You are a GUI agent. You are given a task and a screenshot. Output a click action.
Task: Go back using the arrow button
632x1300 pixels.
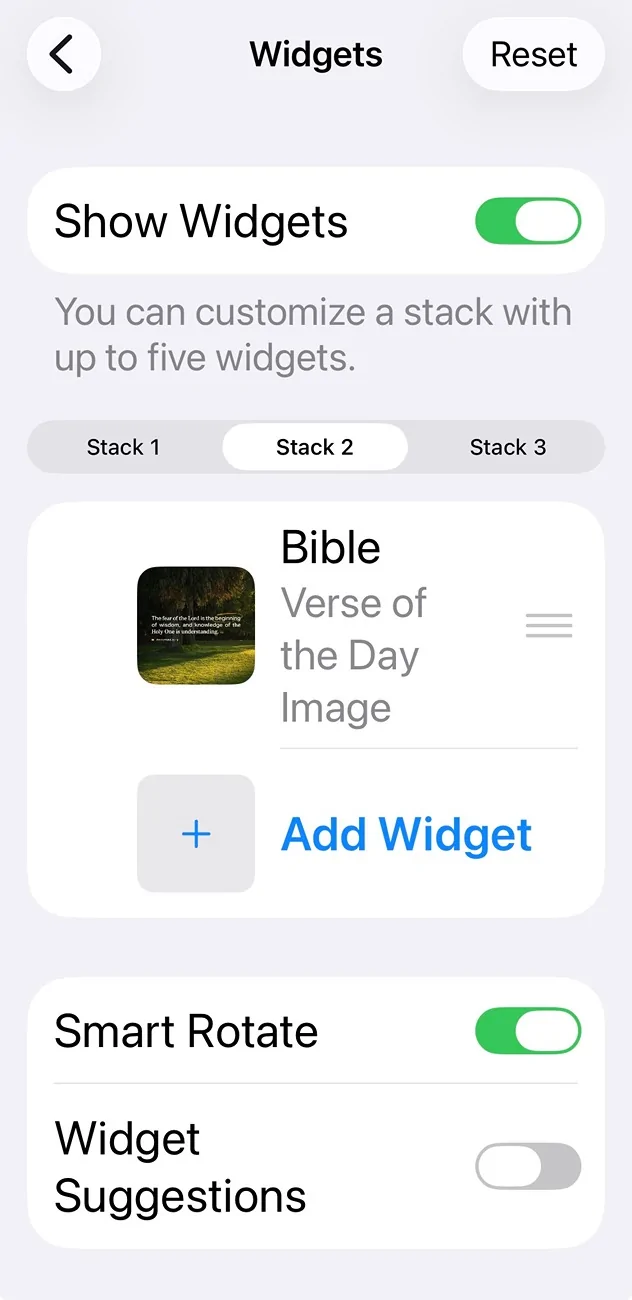tap(63, 54)
